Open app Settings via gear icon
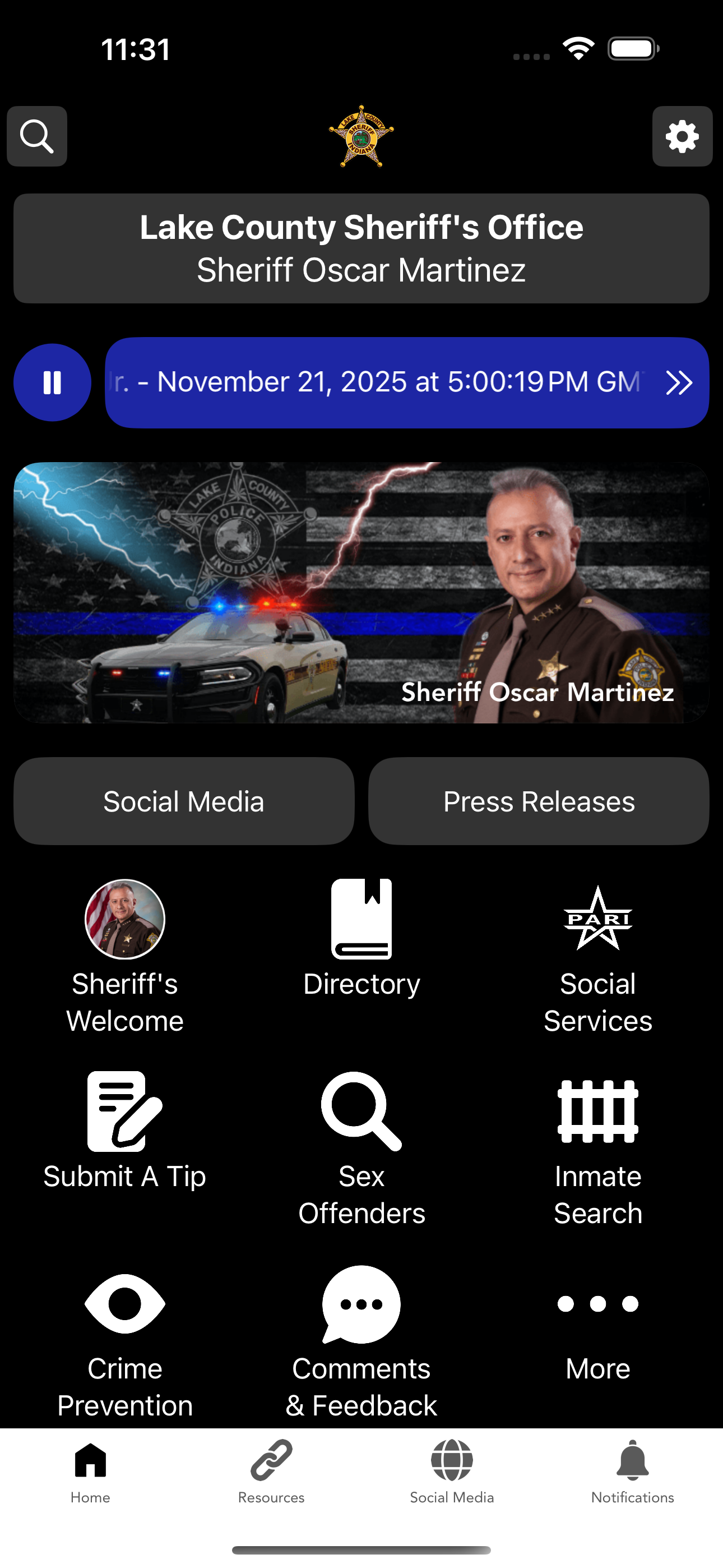 682,137
